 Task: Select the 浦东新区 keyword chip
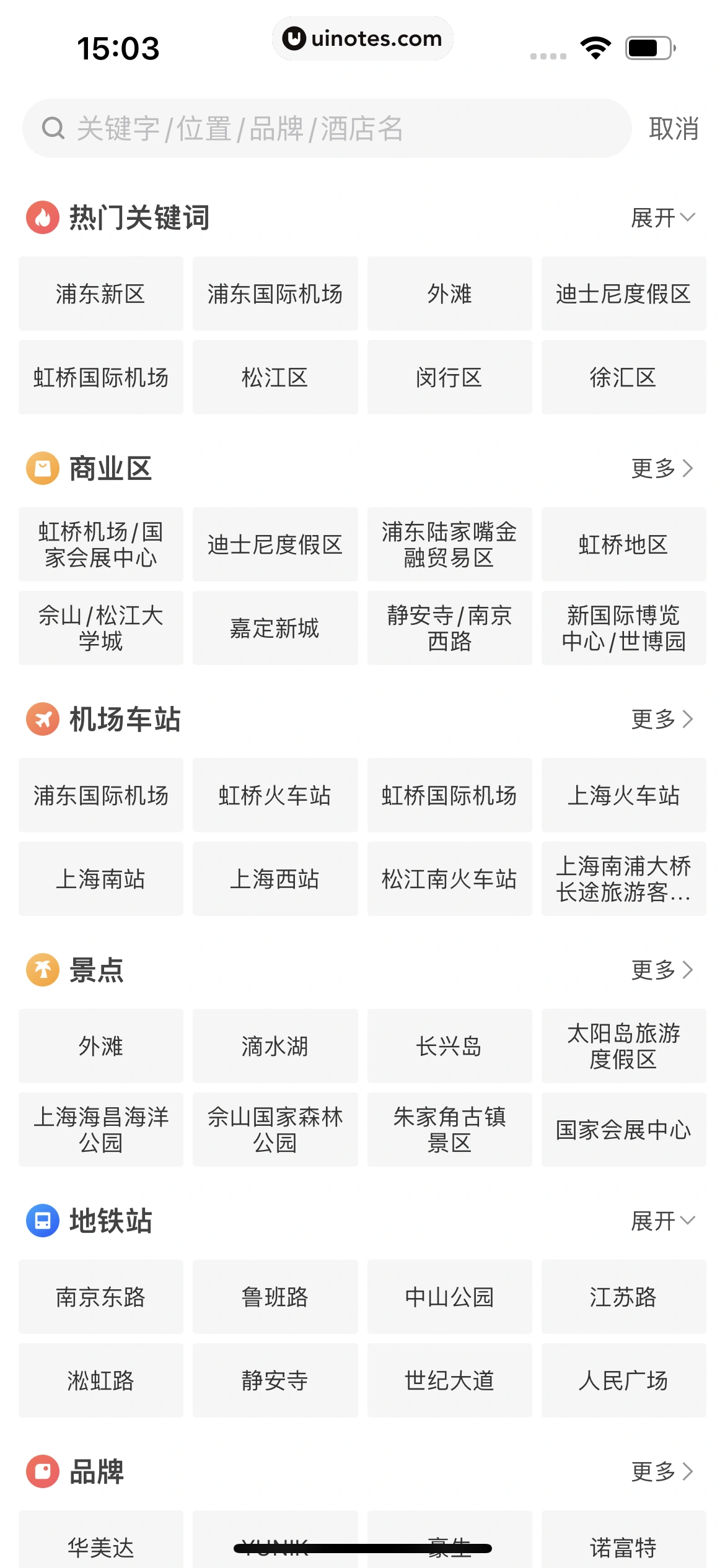click(101, 294)
